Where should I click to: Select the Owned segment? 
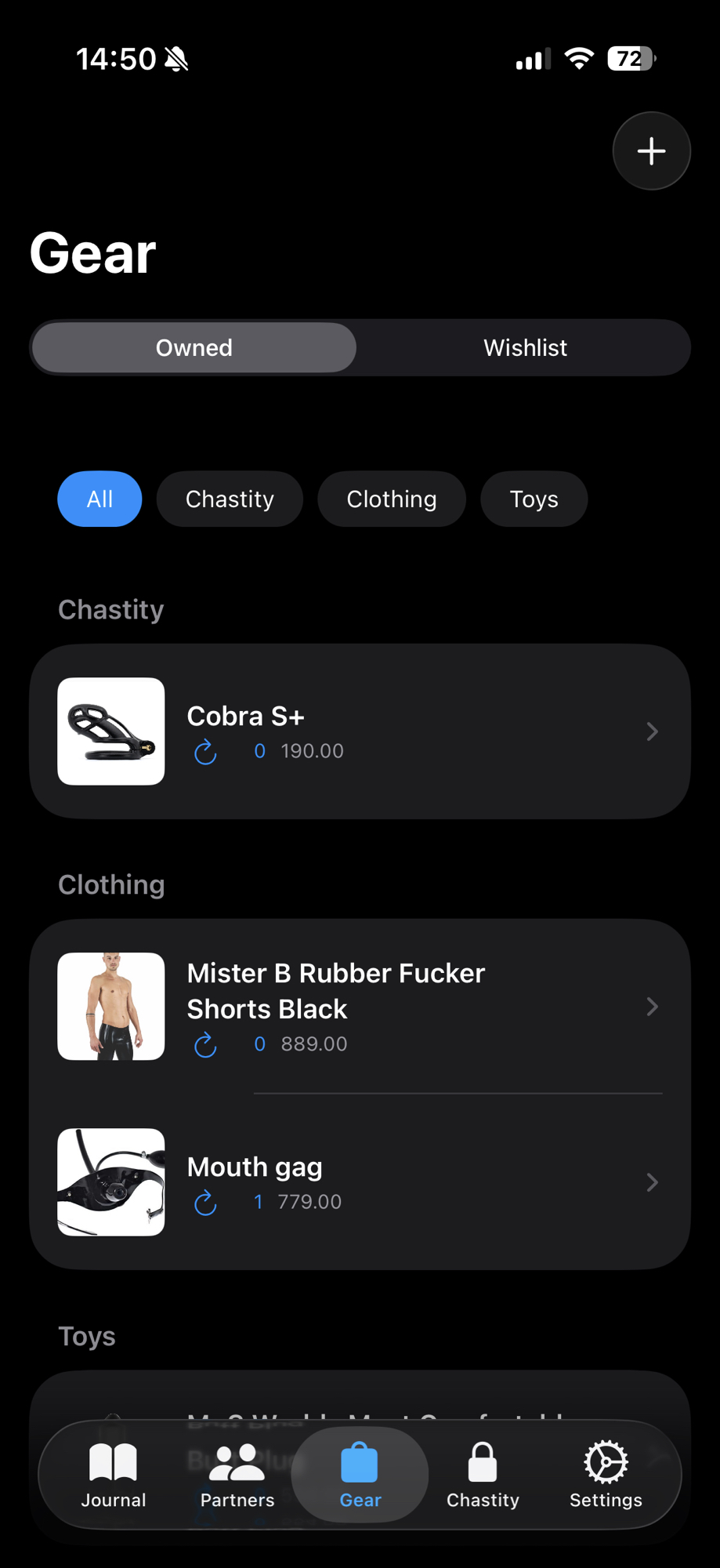[194, 347]
